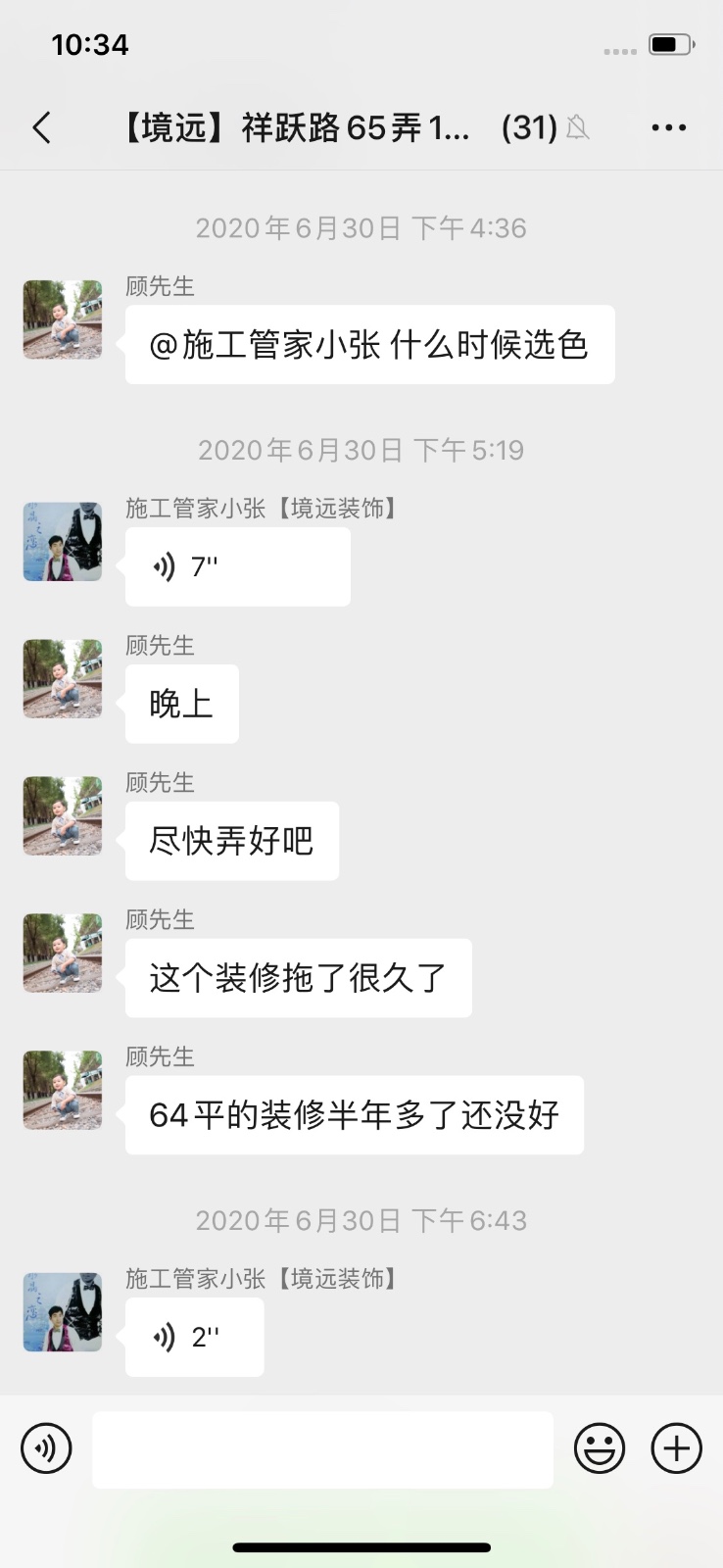Switch to voice input mode
This screenshot has width=723, height=1568.
point(46,1448)
